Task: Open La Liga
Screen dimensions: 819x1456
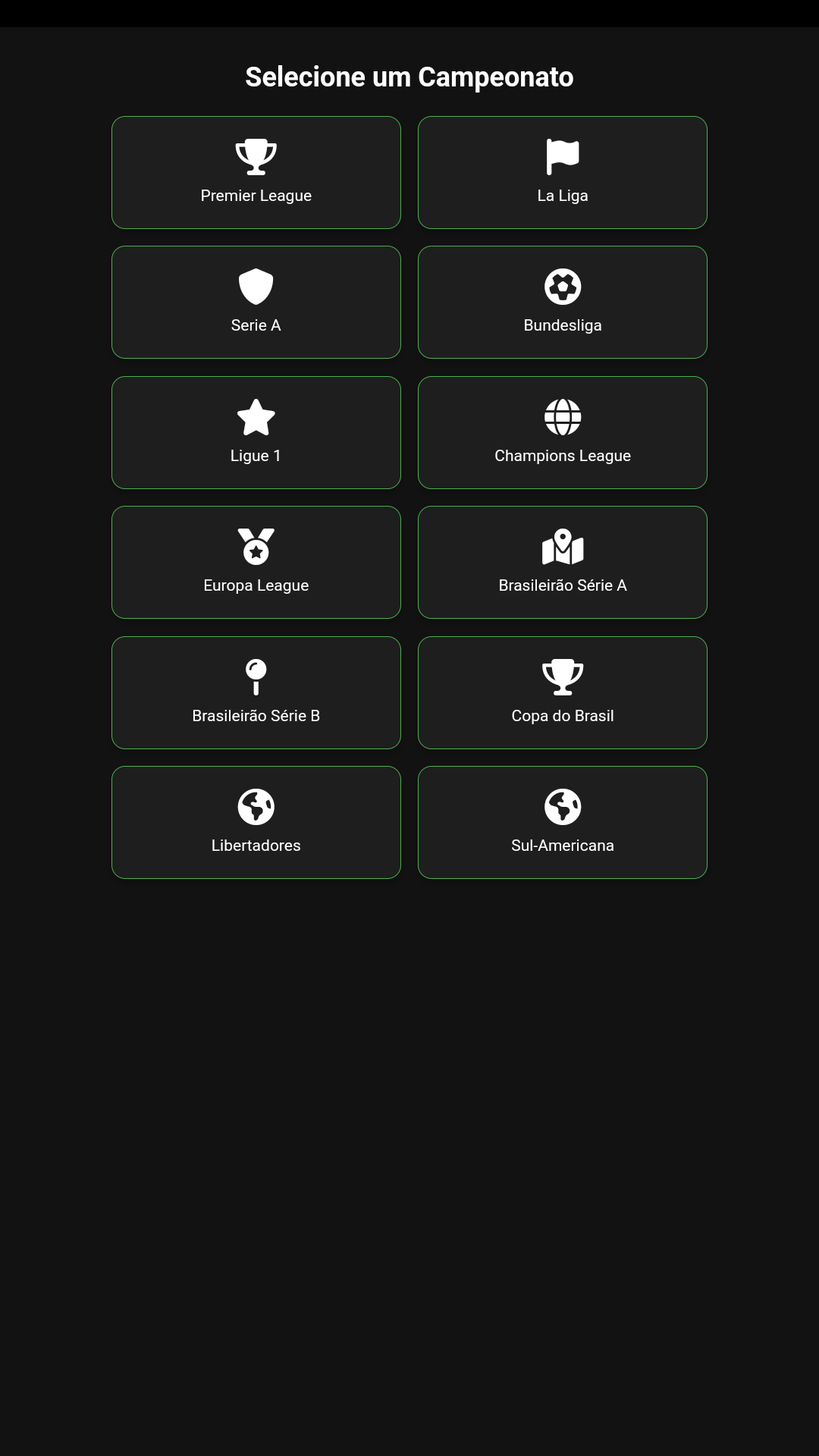Action: (562, 172)
